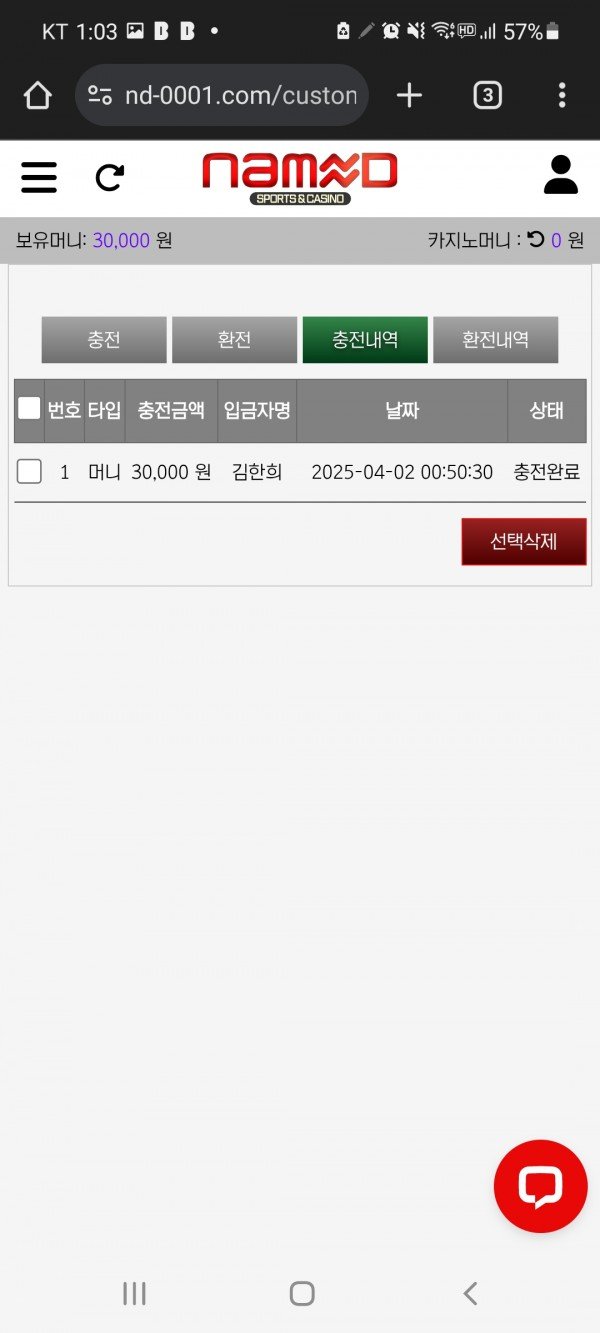Tap the page refresh icon

tap(109, 178)
